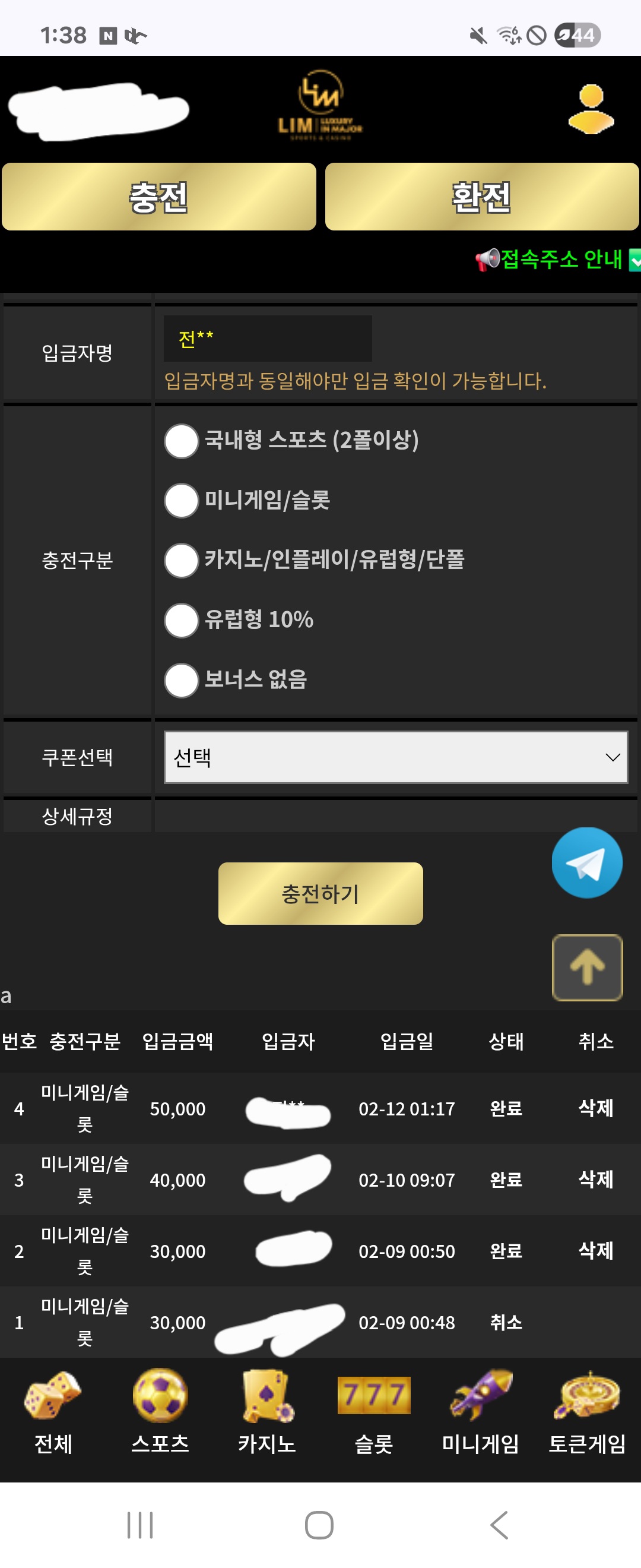The height and width of the screenshot is (1568, 641).
Task: Tap the 충전 (deposit) button
Action: [158, 197]
